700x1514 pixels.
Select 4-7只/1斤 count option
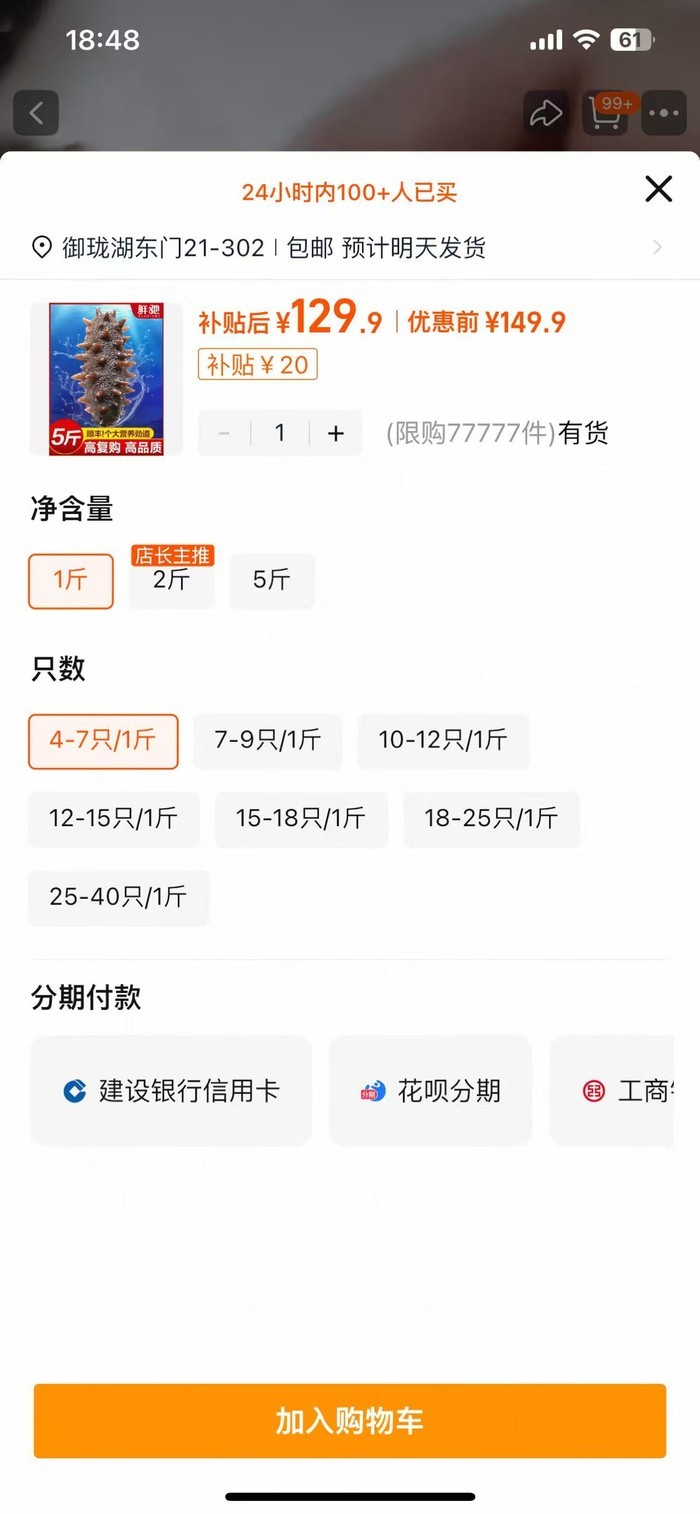tap(103, 741)
